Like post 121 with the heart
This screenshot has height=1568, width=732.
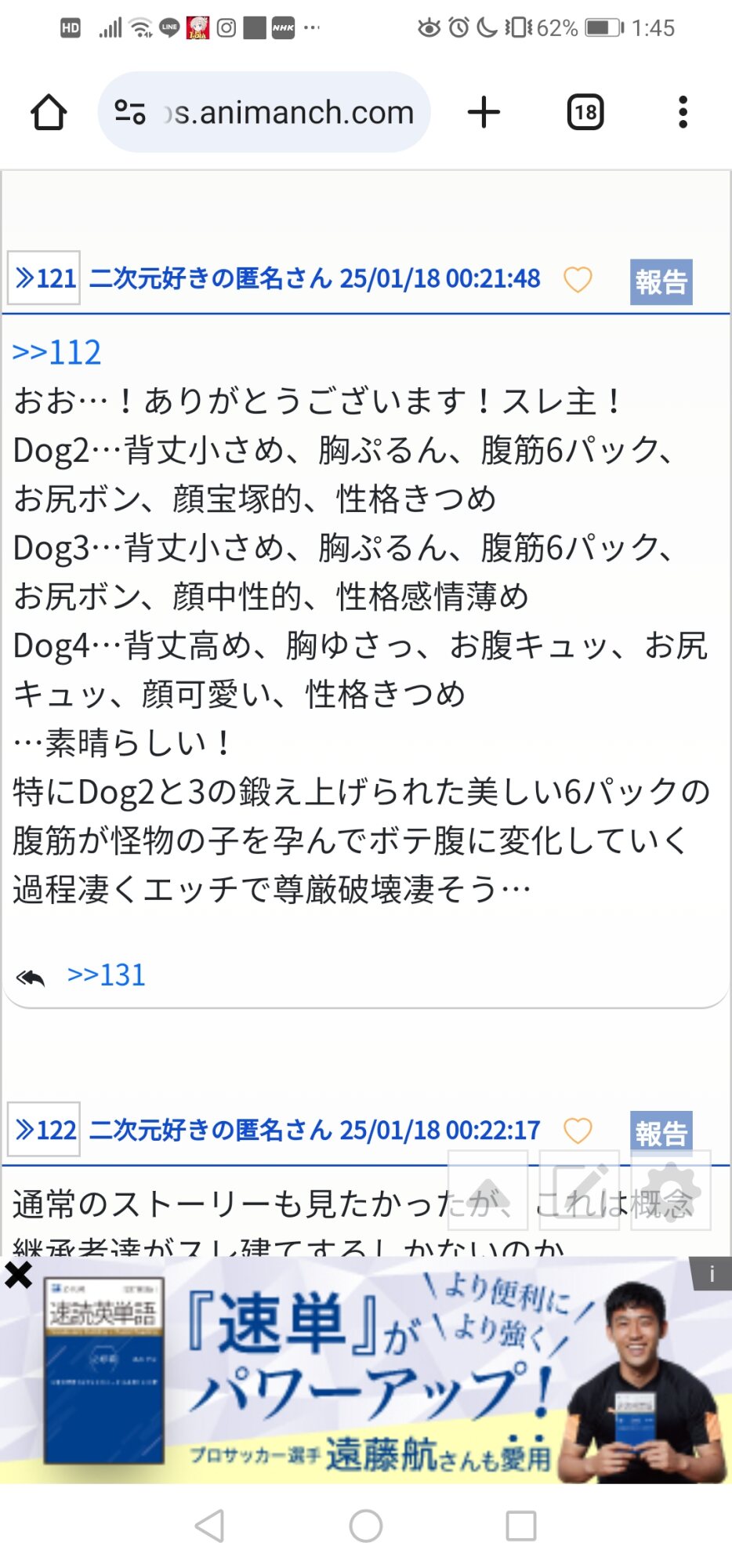pyautogui.click(x=578, y=279)
